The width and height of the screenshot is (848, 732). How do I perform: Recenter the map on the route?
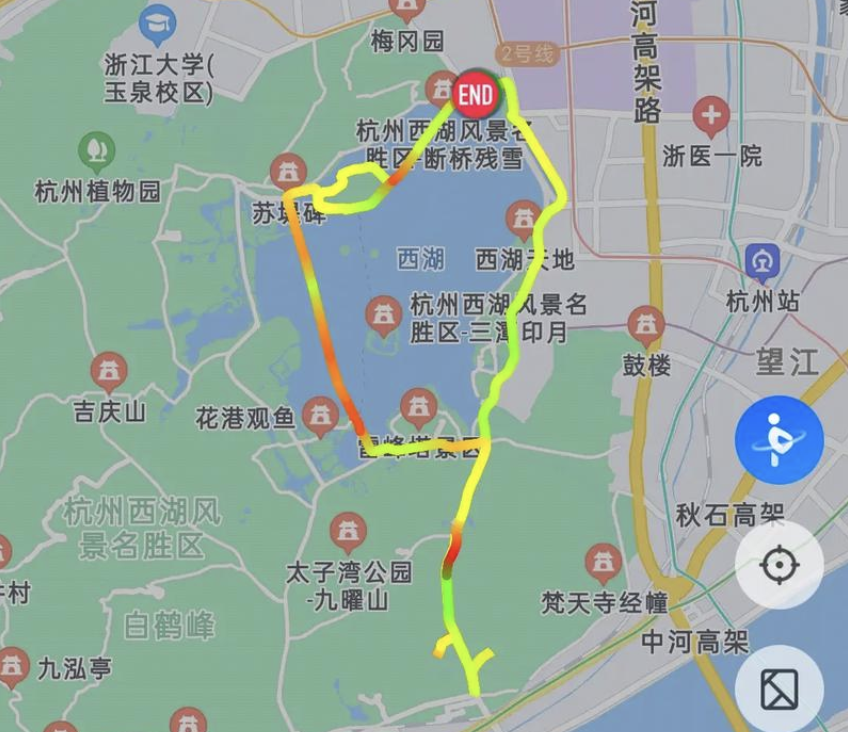[x=779, y=565]
